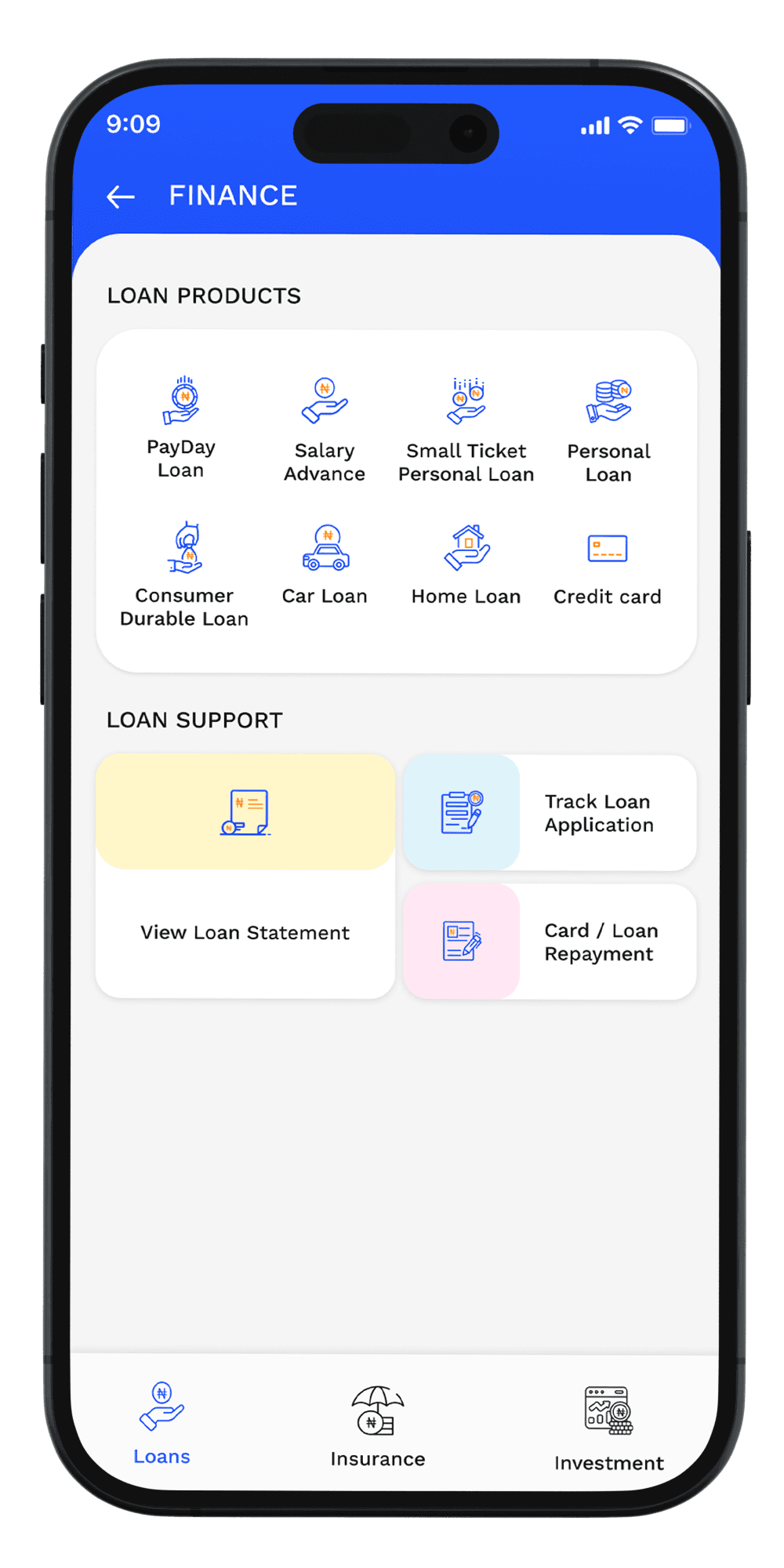Image resolution: width=784 pixels, height=1568 pixels.
Task: Tap the Credit card product
Action: (608, 564)
